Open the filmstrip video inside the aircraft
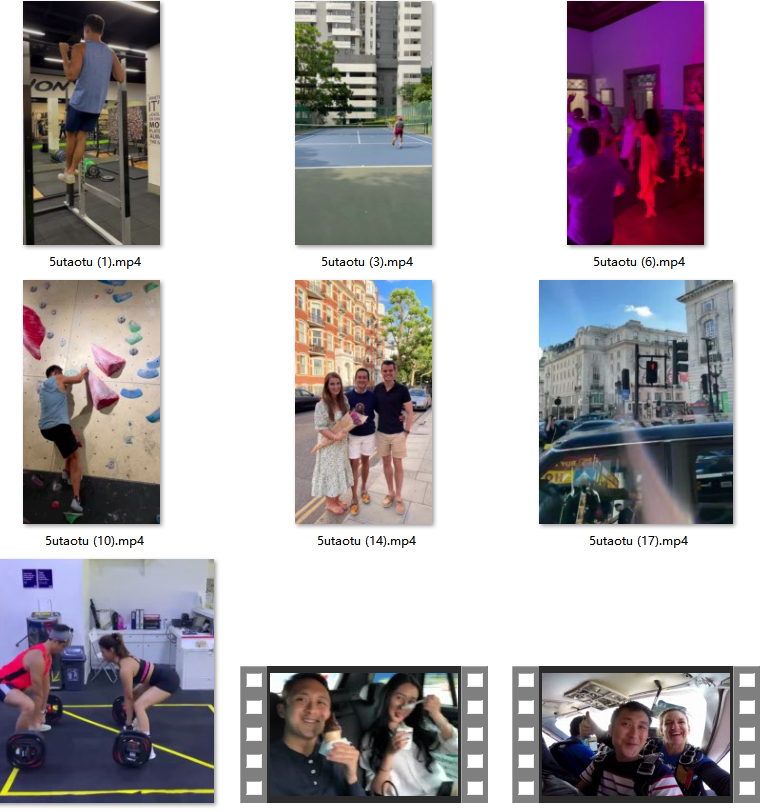 [x=636, y=734]
